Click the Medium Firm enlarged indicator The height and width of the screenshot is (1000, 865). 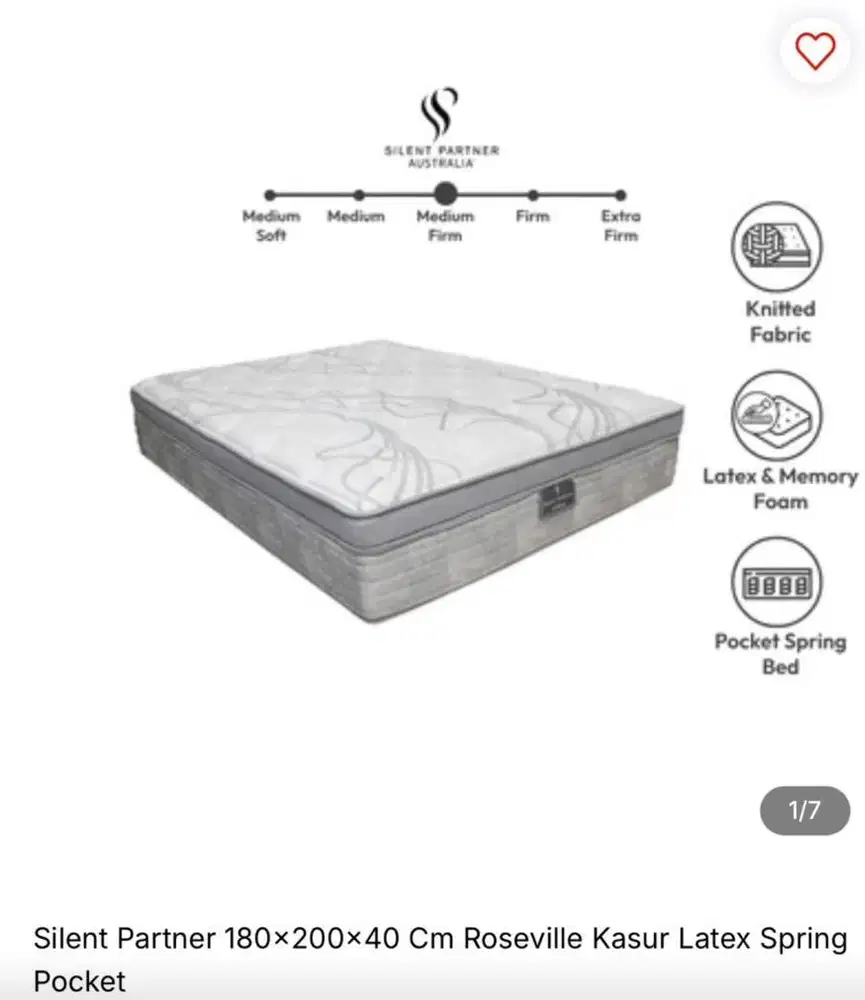[445, 196]
